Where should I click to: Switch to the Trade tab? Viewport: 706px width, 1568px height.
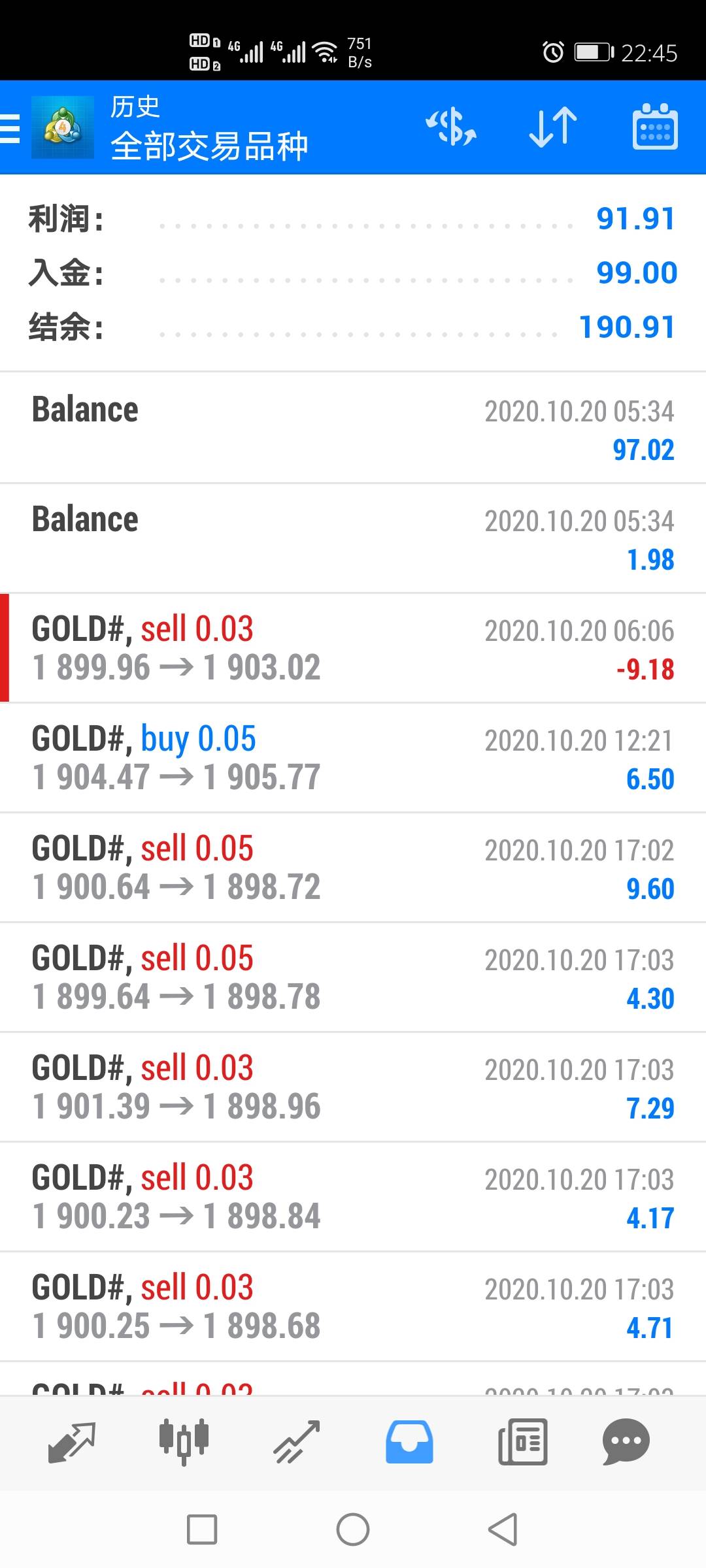(296, 1442)
